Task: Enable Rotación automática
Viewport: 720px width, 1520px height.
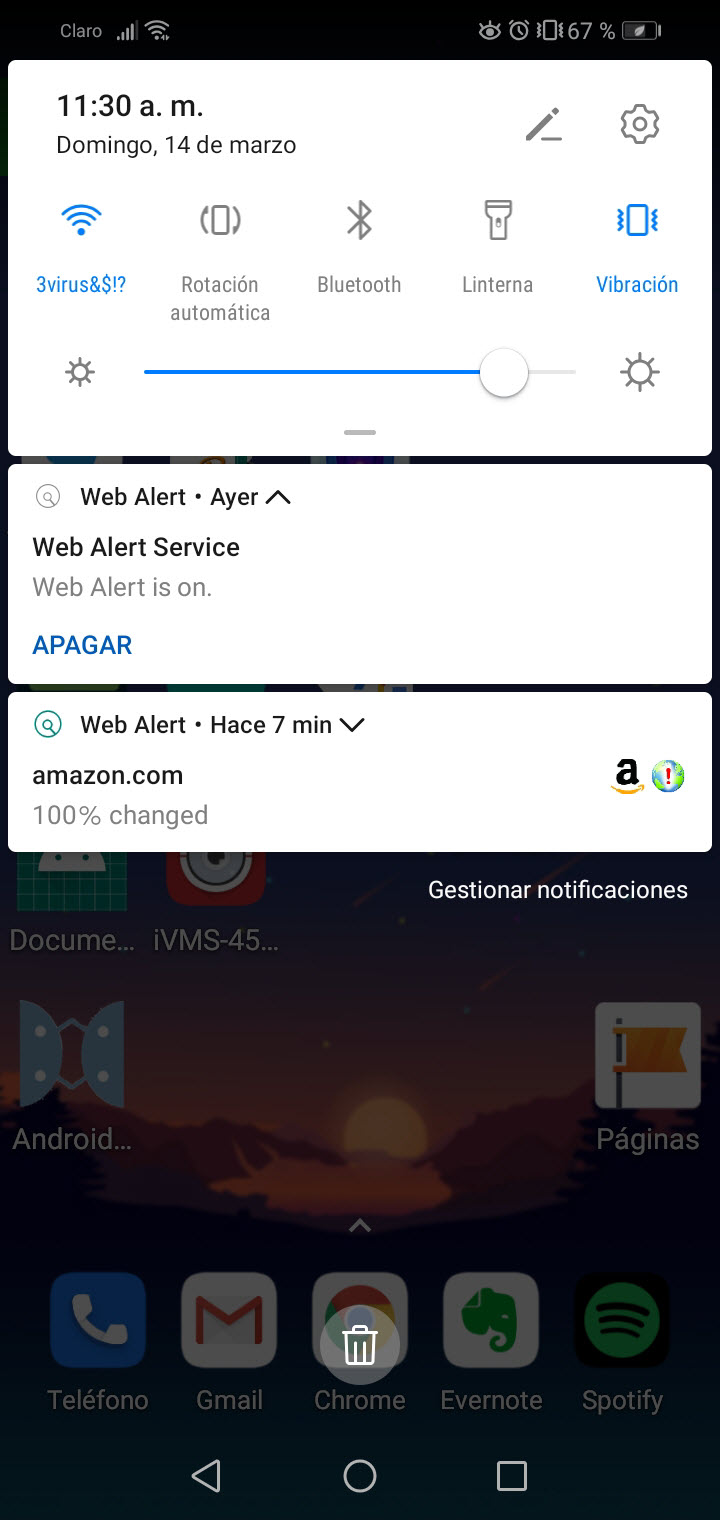Action: point(220,220)
